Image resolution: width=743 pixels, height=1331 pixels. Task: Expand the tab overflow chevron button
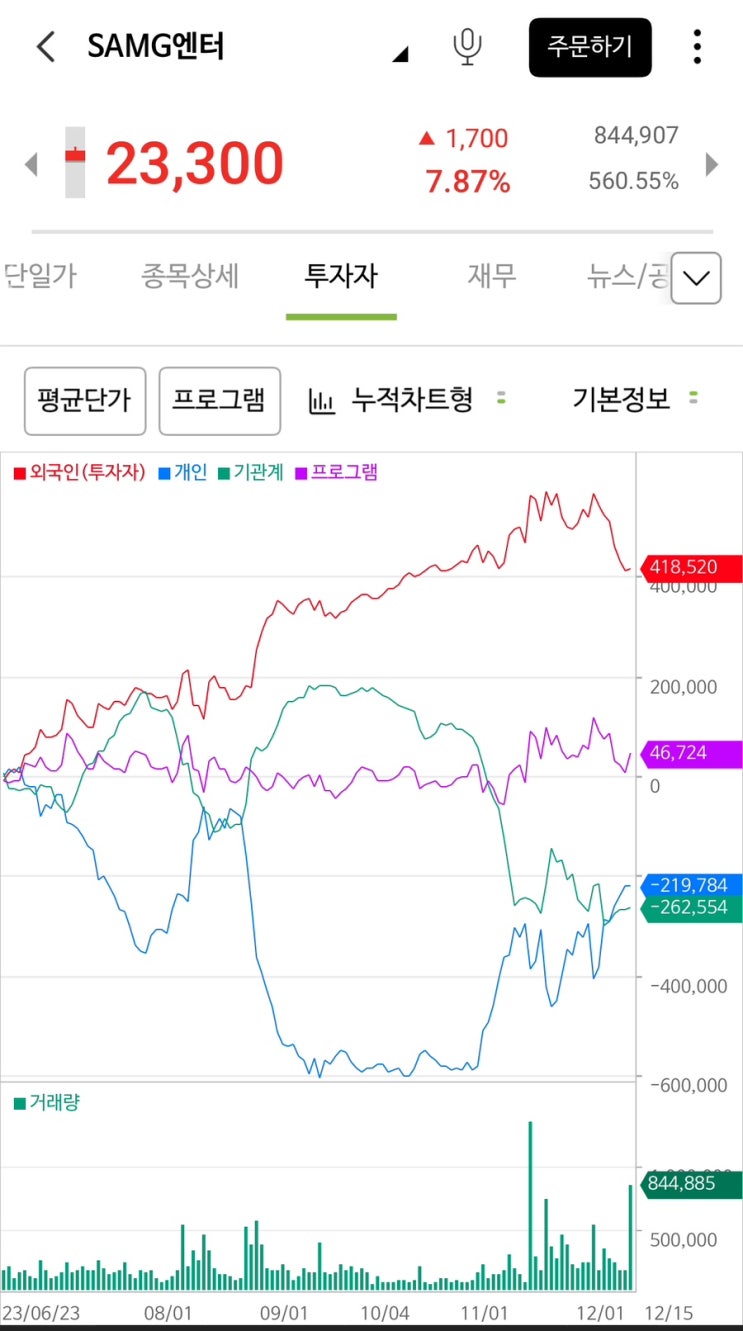click(695, 279)
